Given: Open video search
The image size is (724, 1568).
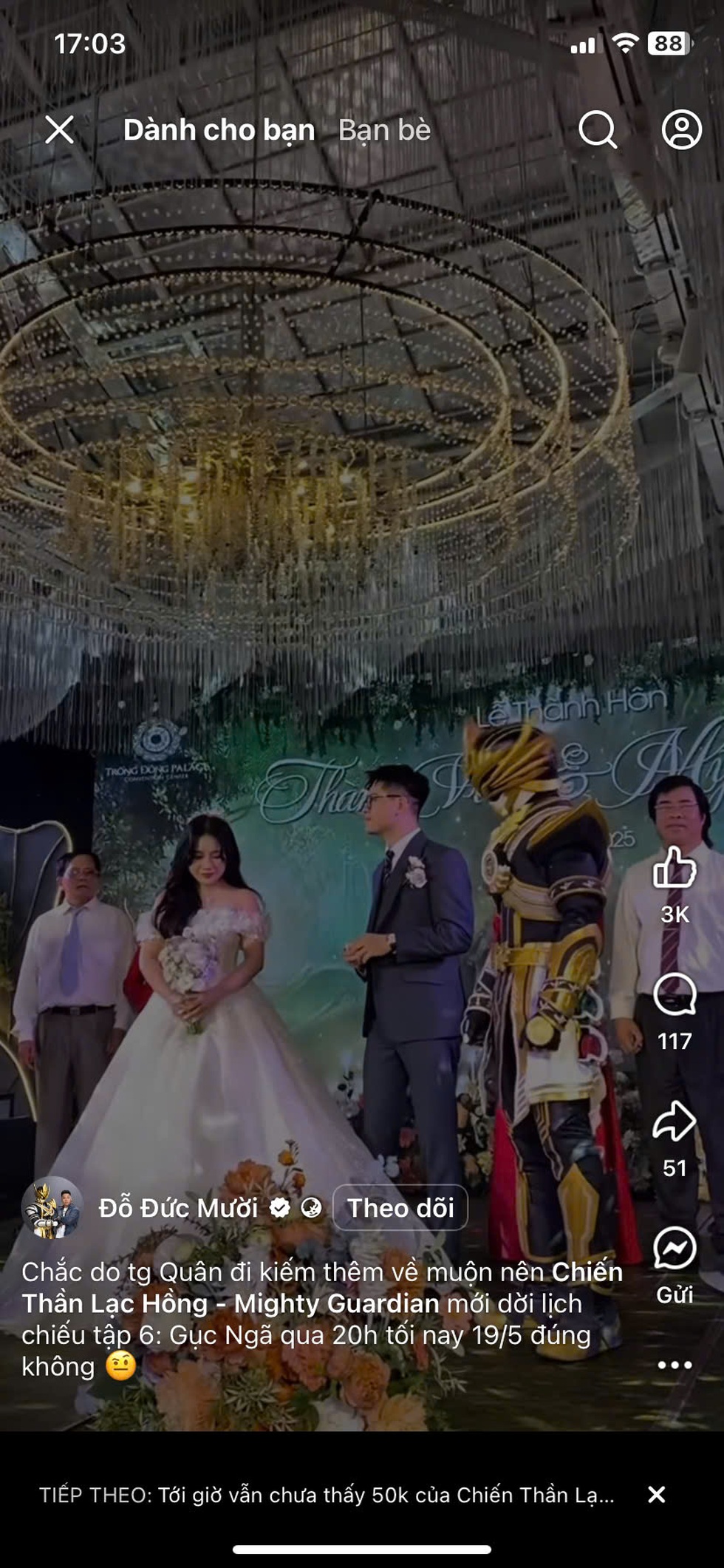Looking at the screenshot, I should (x=597, y=130).
